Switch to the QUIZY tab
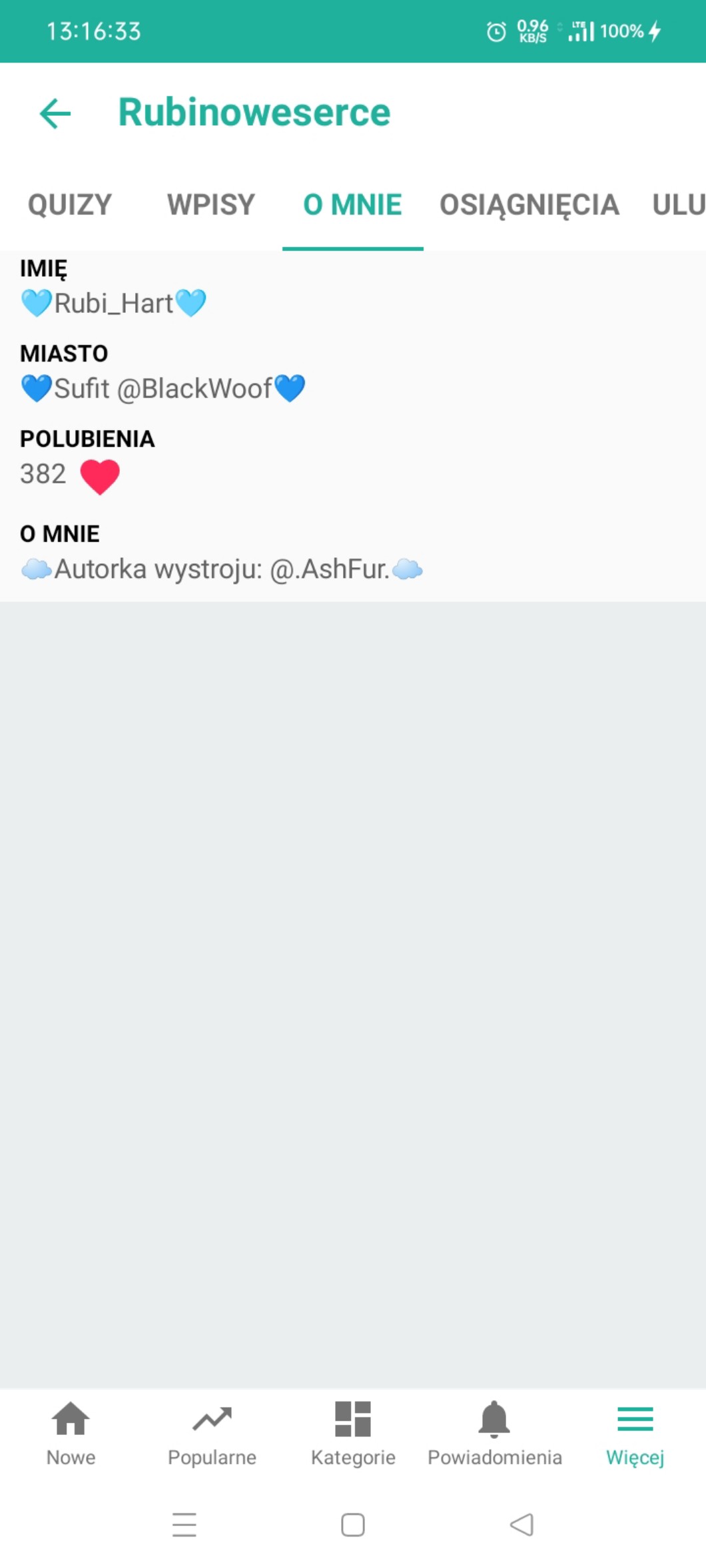The height and width of the screenshot is (1568, 706). point(70,204)
